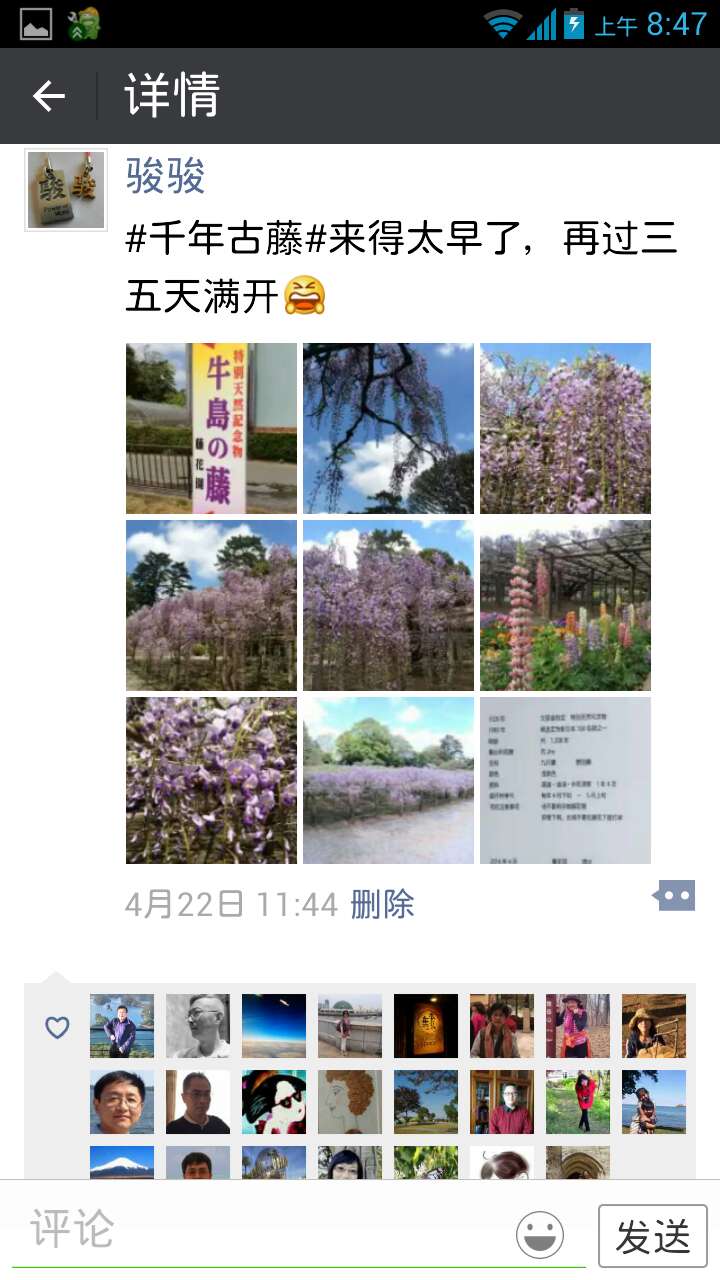Open the emoji picker smiley
The height and width of the screenshot is (1280, 720).
[540, 1235]
